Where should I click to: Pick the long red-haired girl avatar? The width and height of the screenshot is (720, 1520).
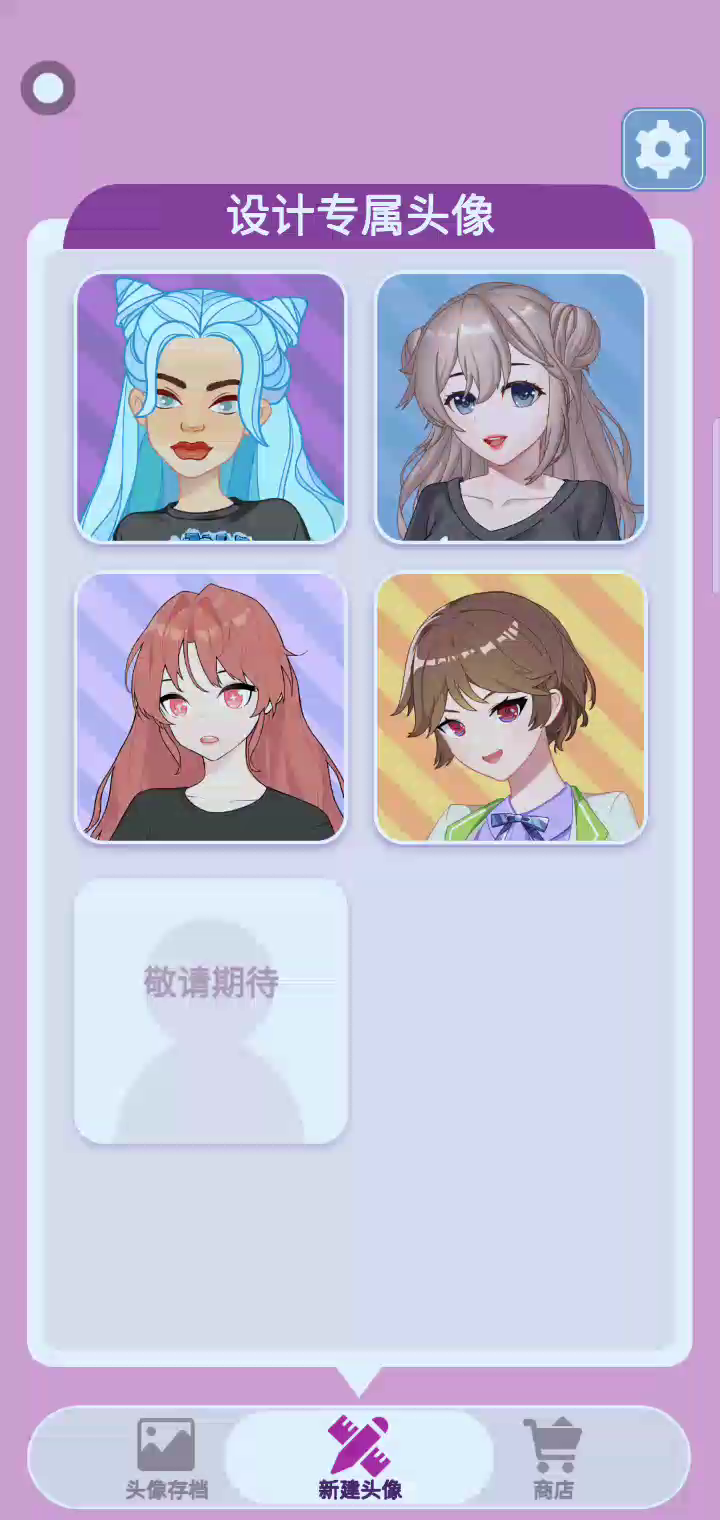pos(211,708)
